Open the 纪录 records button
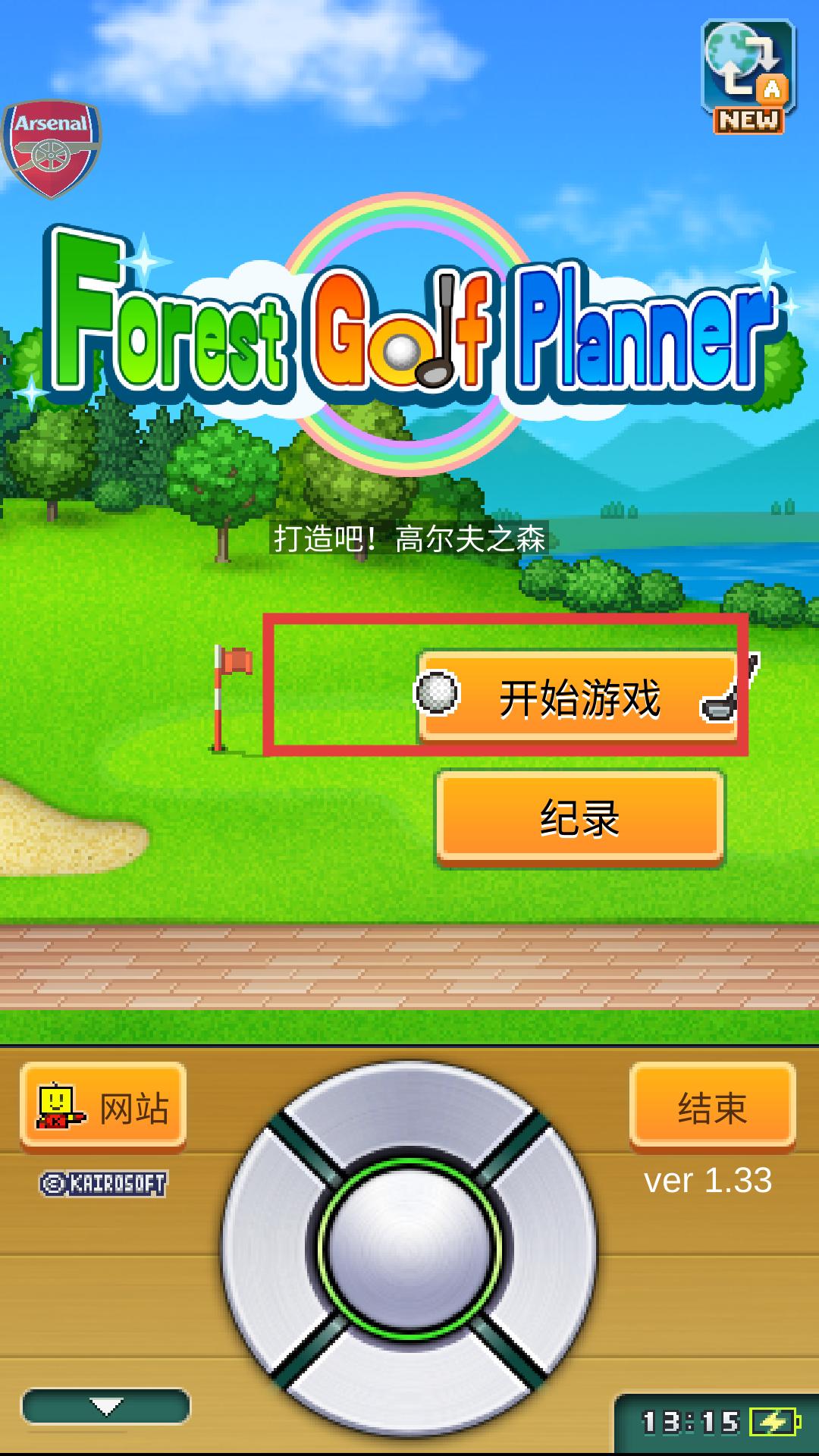The image size is (819, 1456). (580, 817)
